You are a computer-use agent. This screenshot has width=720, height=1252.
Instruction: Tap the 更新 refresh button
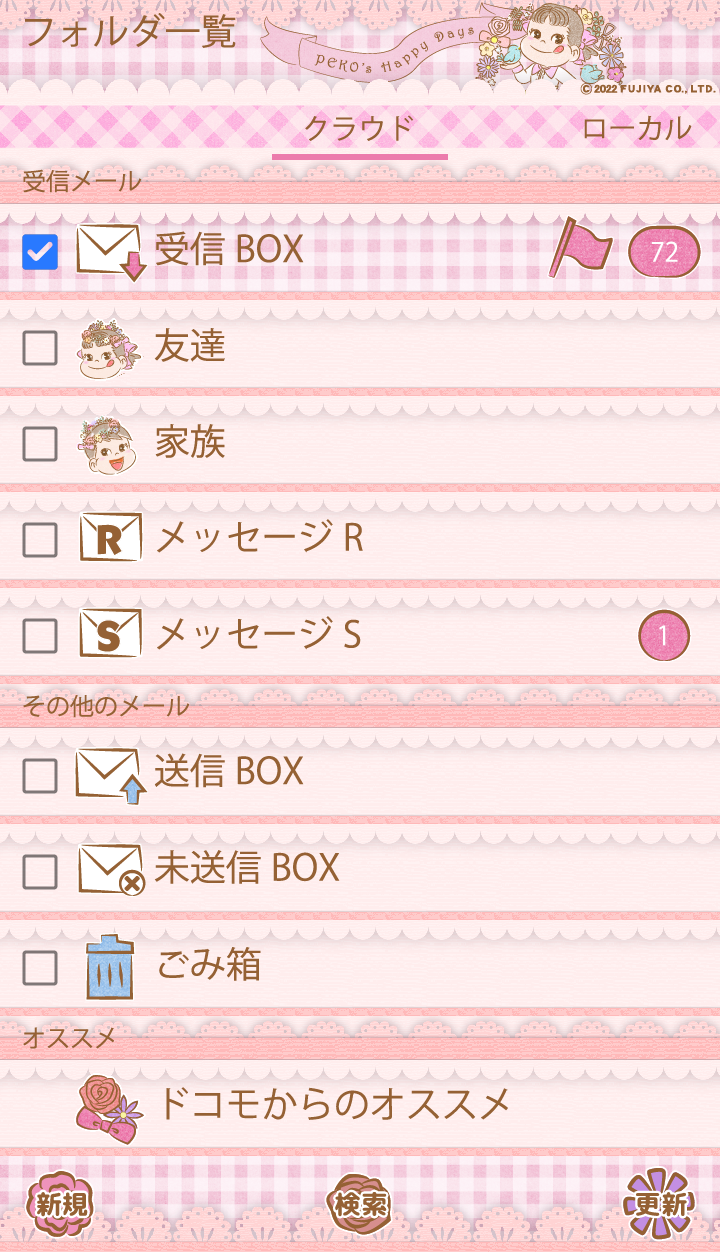[x=658, y=1203]
